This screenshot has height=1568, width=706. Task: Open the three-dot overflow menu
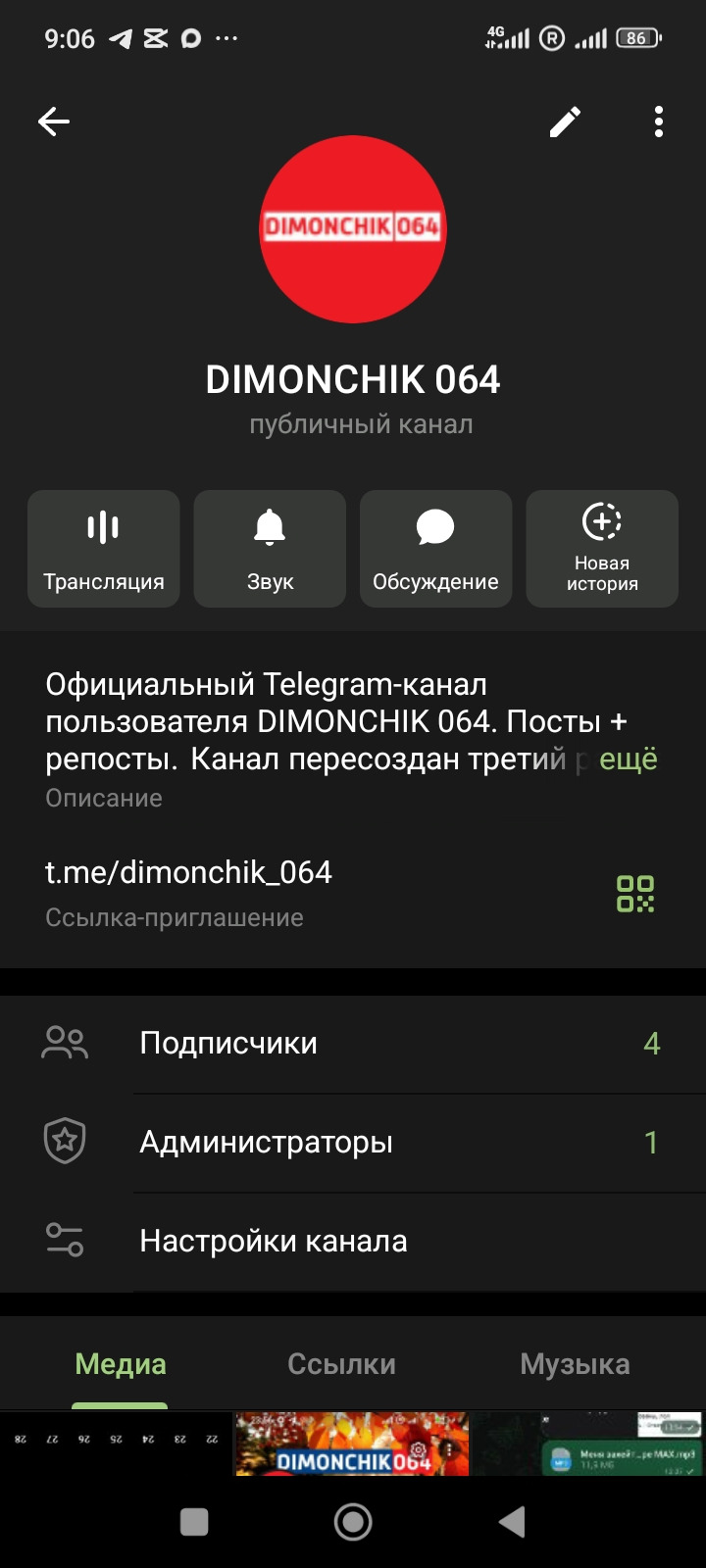pos(659,122)
